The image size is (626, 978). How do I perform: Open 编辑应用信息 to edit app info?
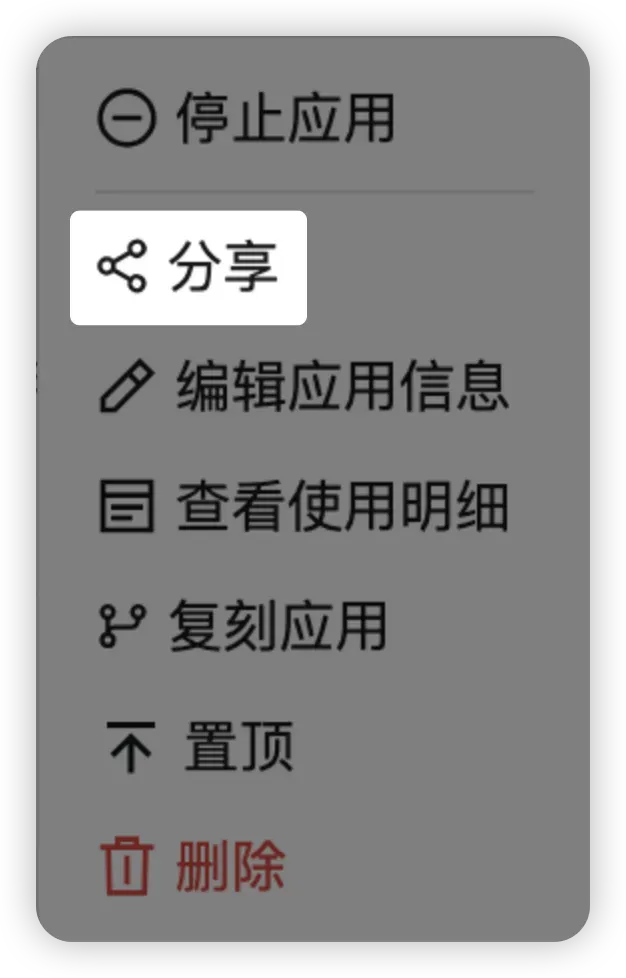(x=304, y=385)
